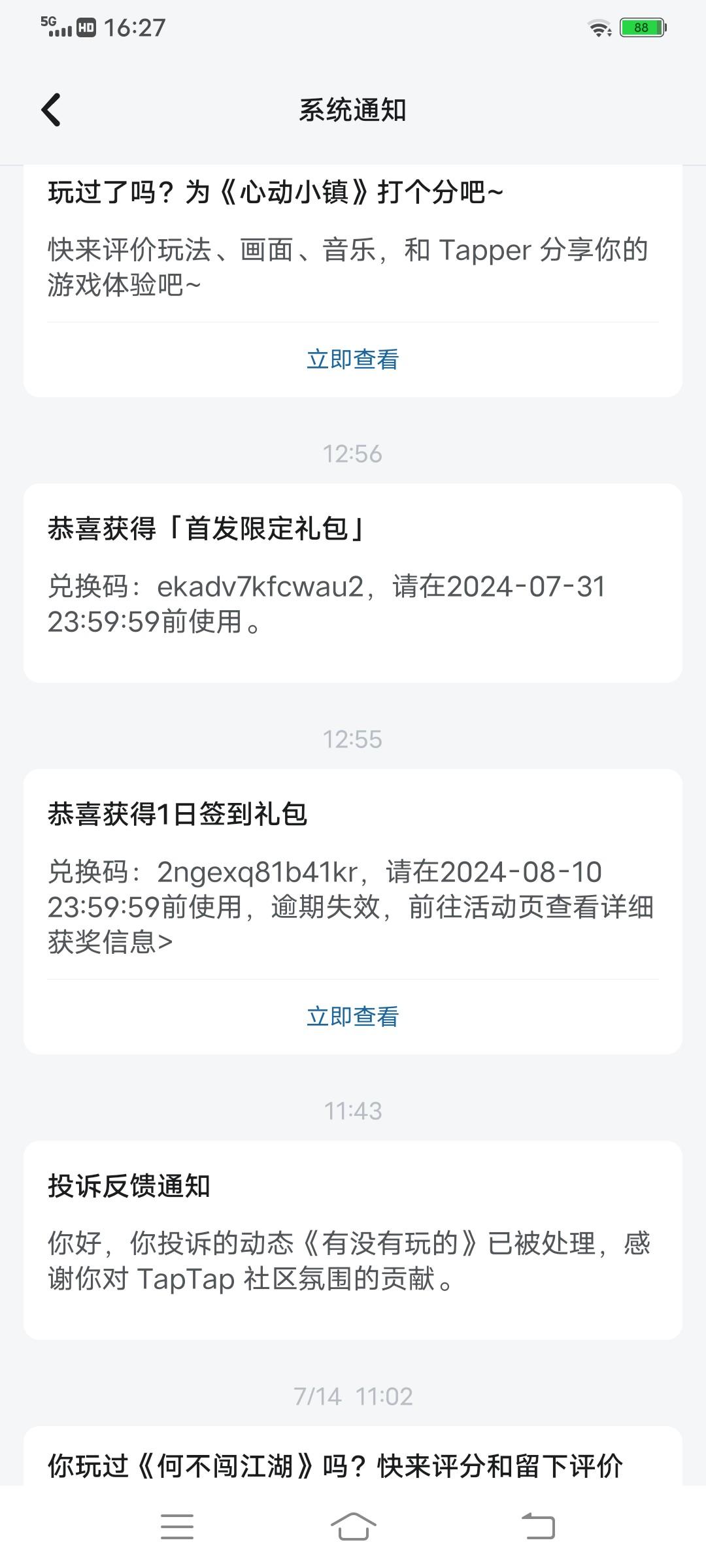Open the 首发限定礼包 notification card
Viewport: 706px width, 1568px height.
352,583
